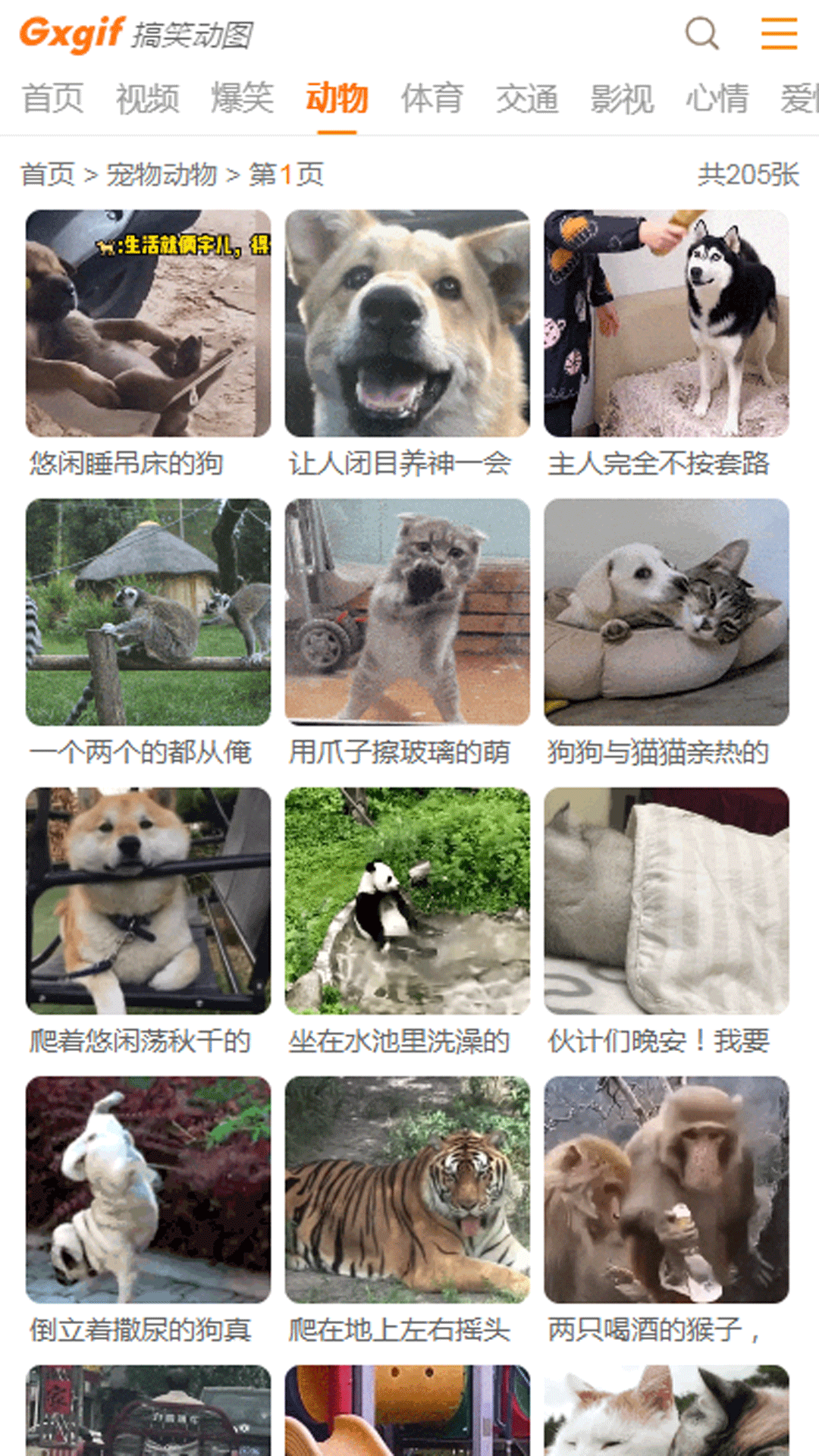
Task: Open the search function
Action: coord(701,32)
